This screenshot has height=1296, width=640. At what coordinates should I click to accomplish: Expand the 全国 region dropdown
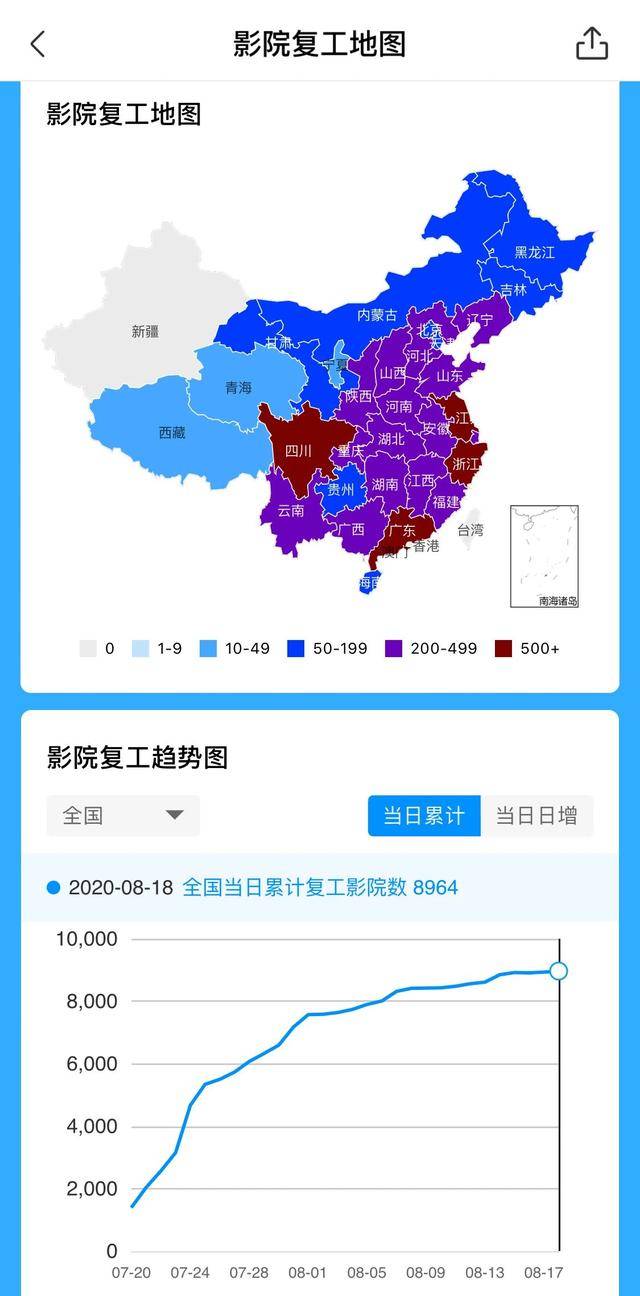tap(123, 815)
